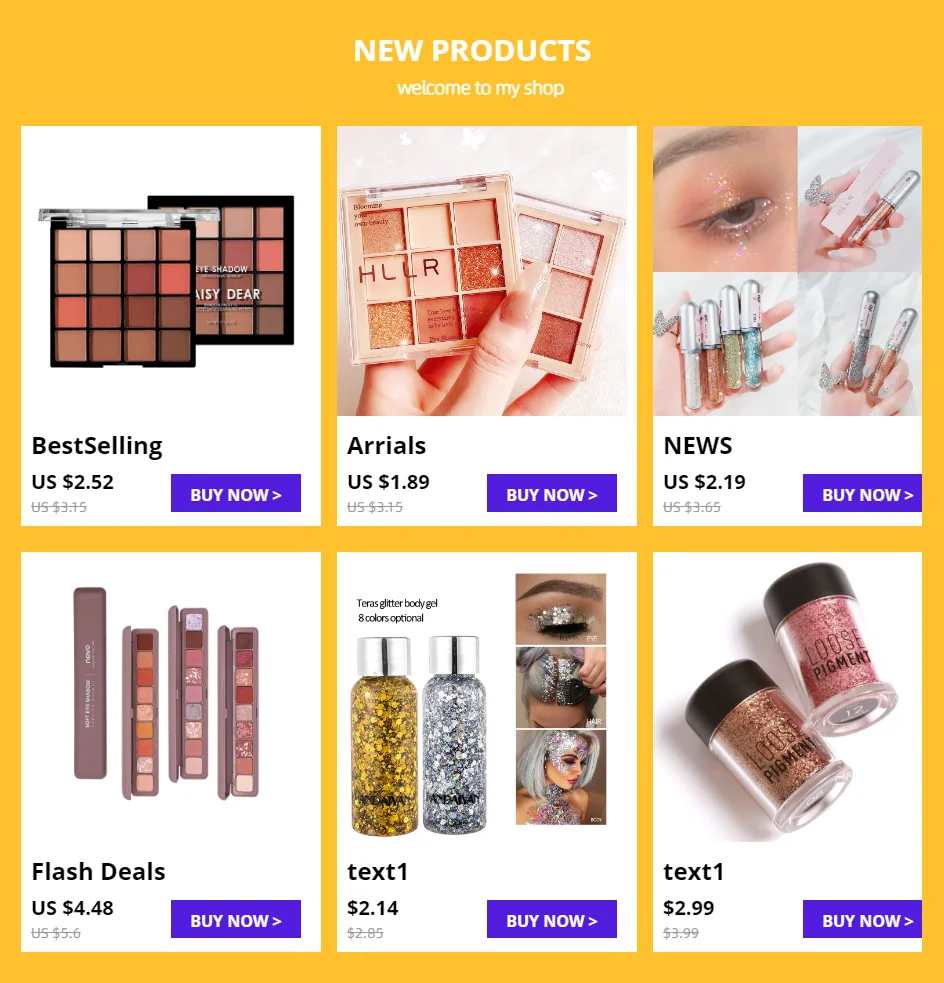Open the Loose Pigment jars product
The width and height of the screenshot is (944, 983).
click(787, 697)
